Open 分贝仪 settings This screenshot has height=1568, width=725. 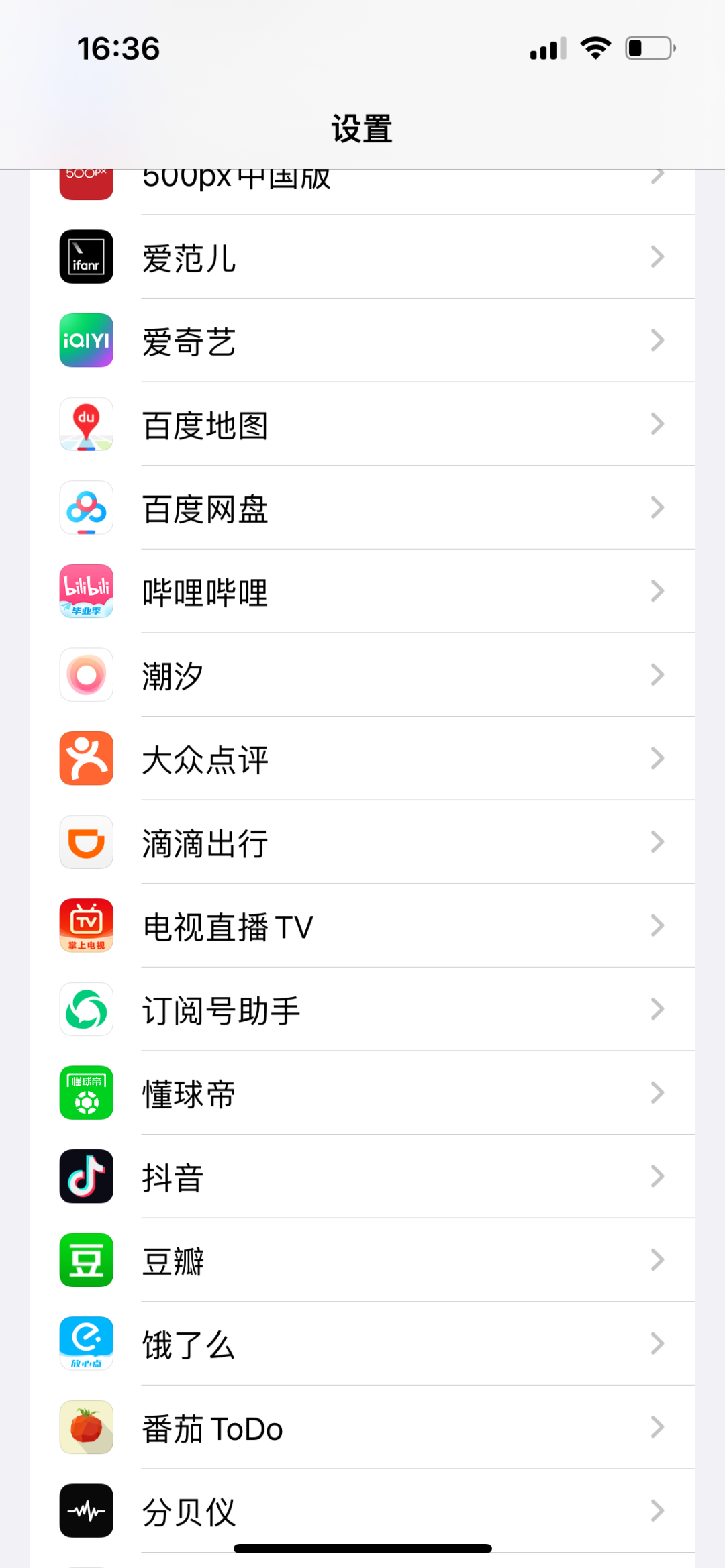point(362,1511)
